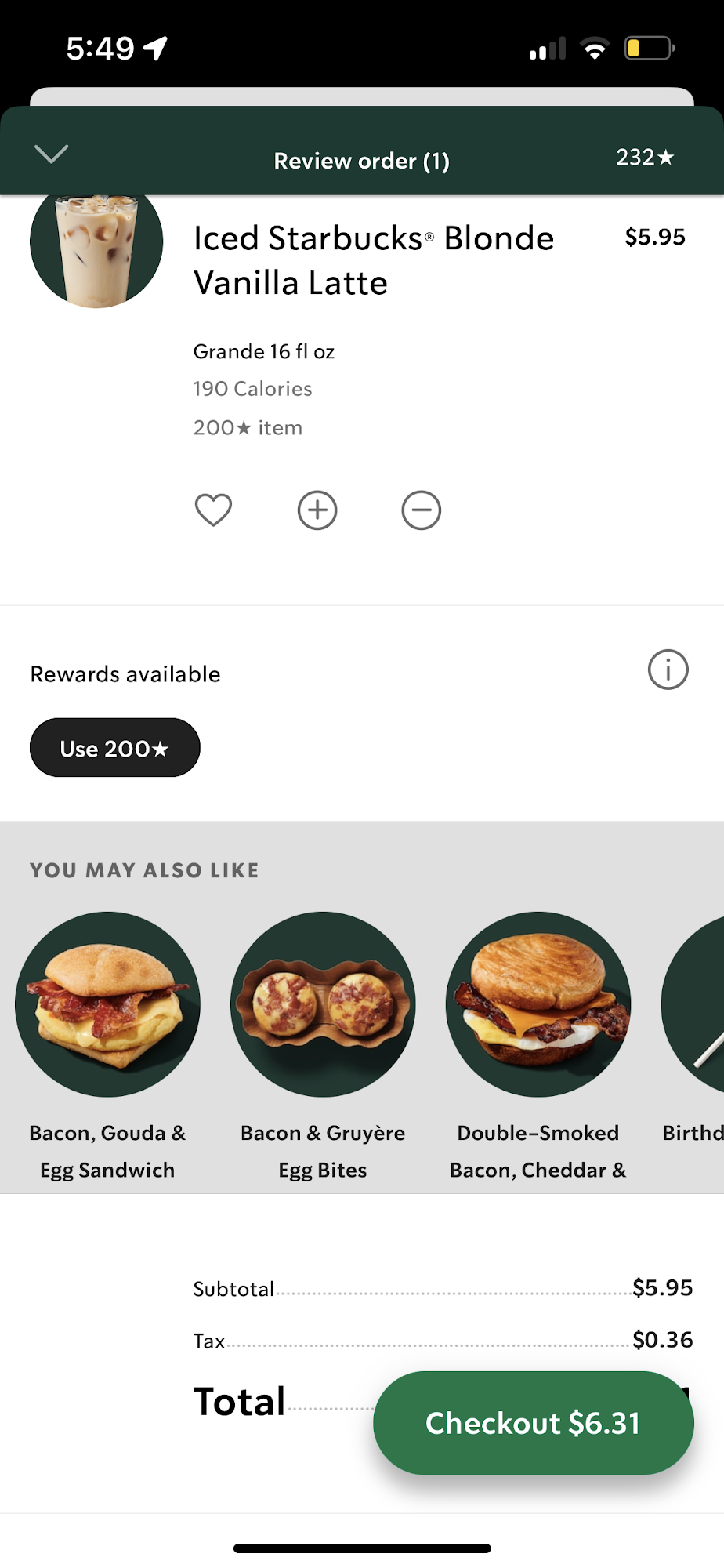Expand details for the Iced Blonde Vanilla Latte
The width and height of the screenshot is (724, 1568).
pos(374,260)
